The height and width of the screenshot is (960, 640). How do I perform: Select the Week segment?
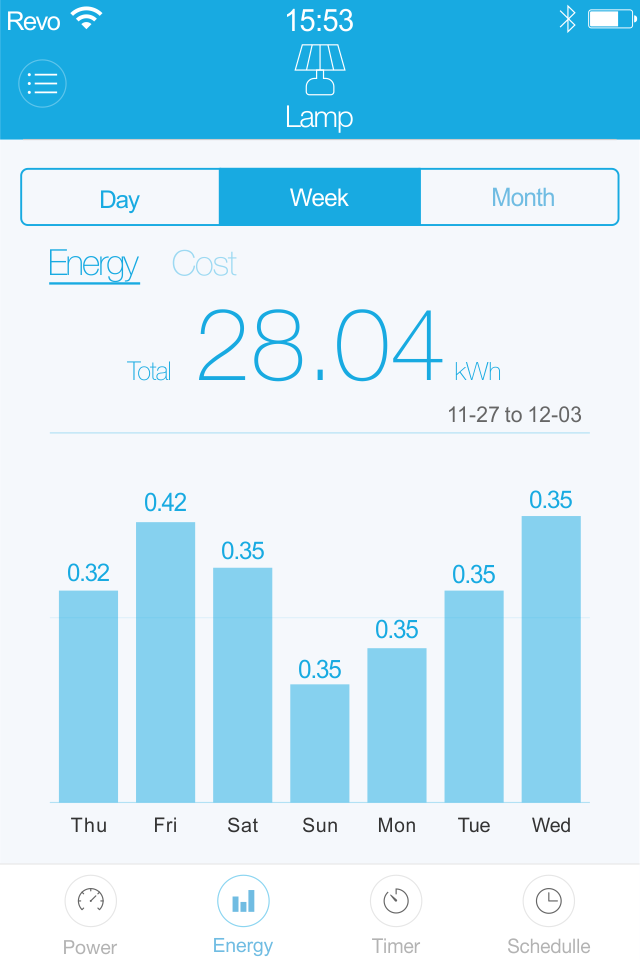(320, 198)
